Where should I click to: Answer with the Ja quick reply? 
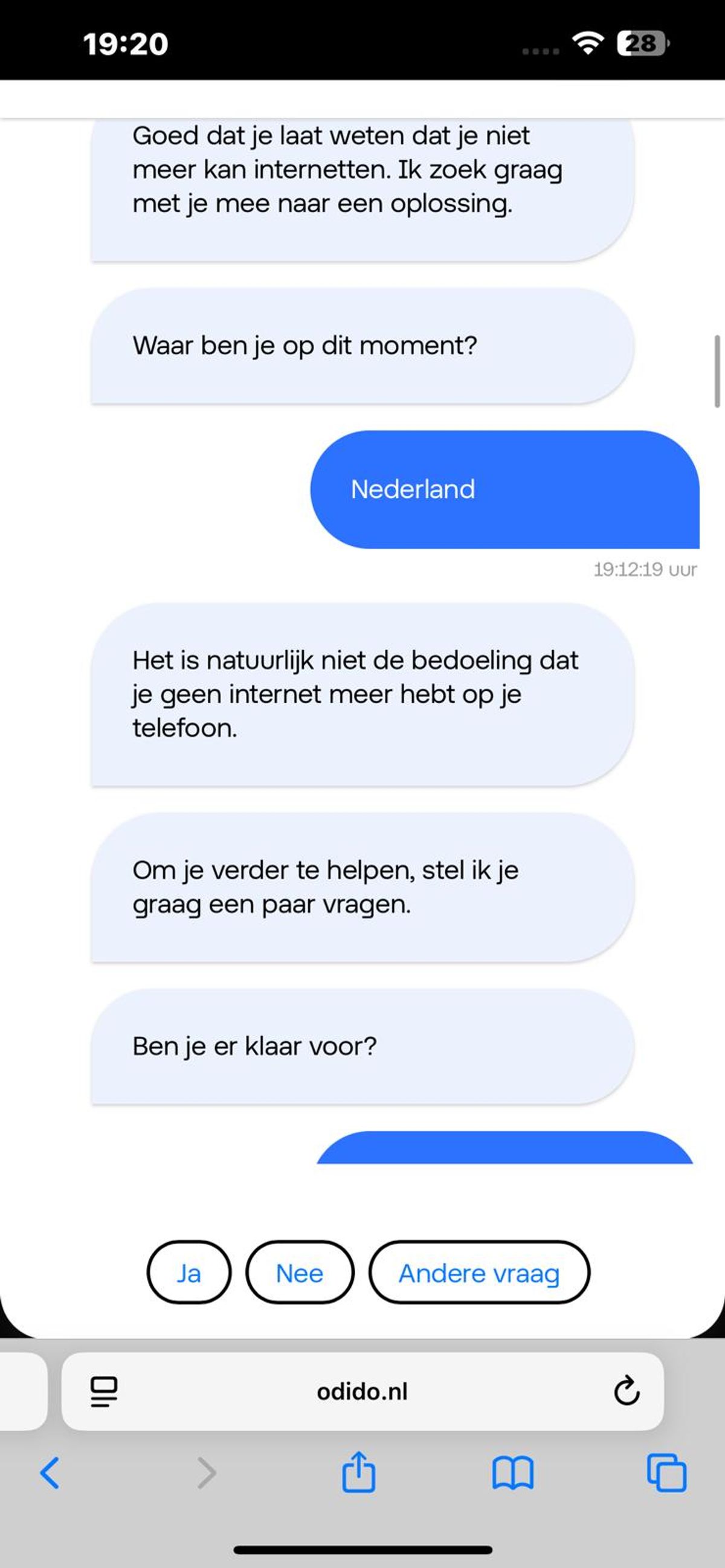tap(188, 1273)
